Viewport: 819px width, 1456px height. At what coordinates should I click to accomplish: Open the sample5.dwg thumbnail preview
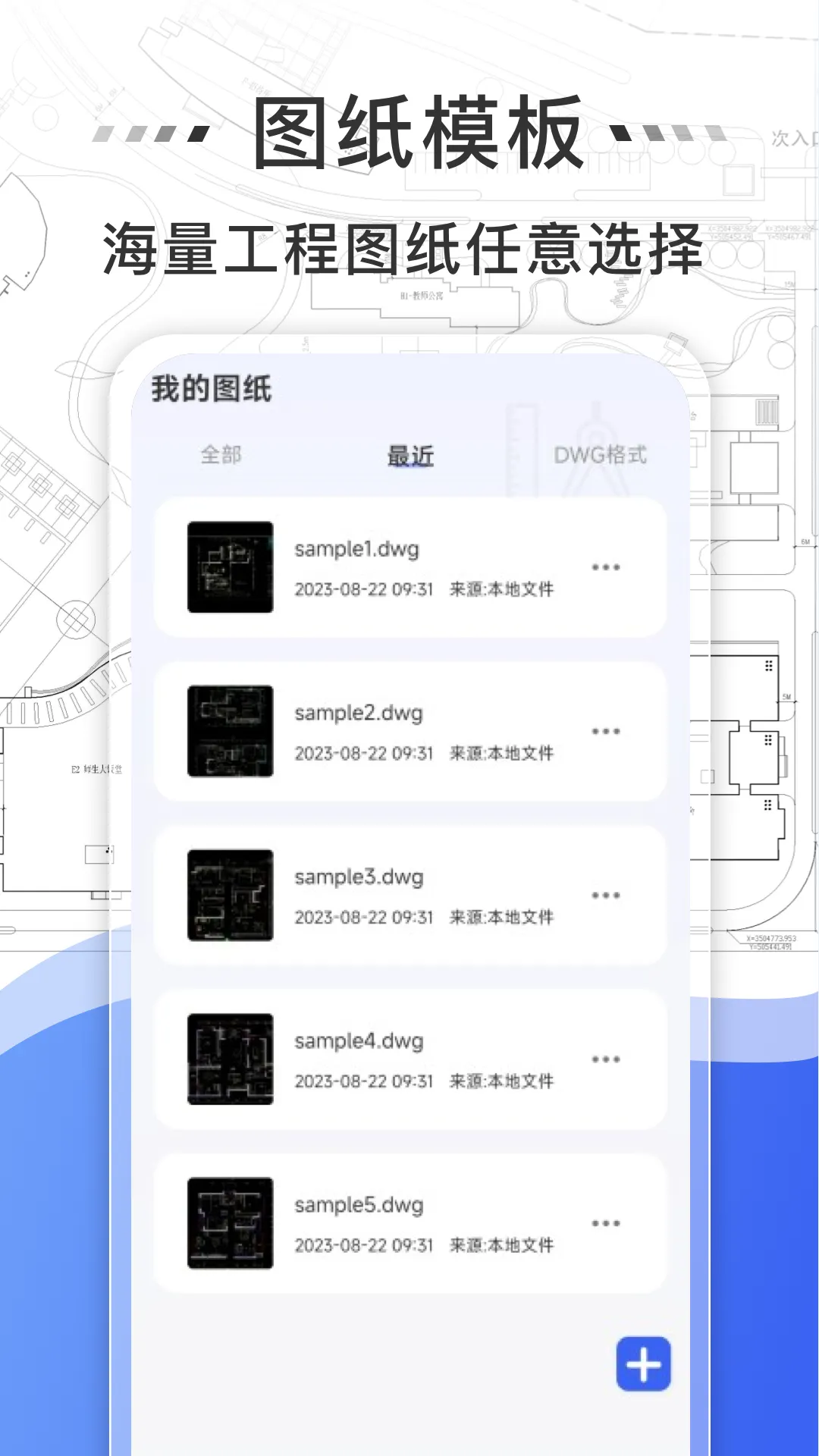(x=229, y=1223)
